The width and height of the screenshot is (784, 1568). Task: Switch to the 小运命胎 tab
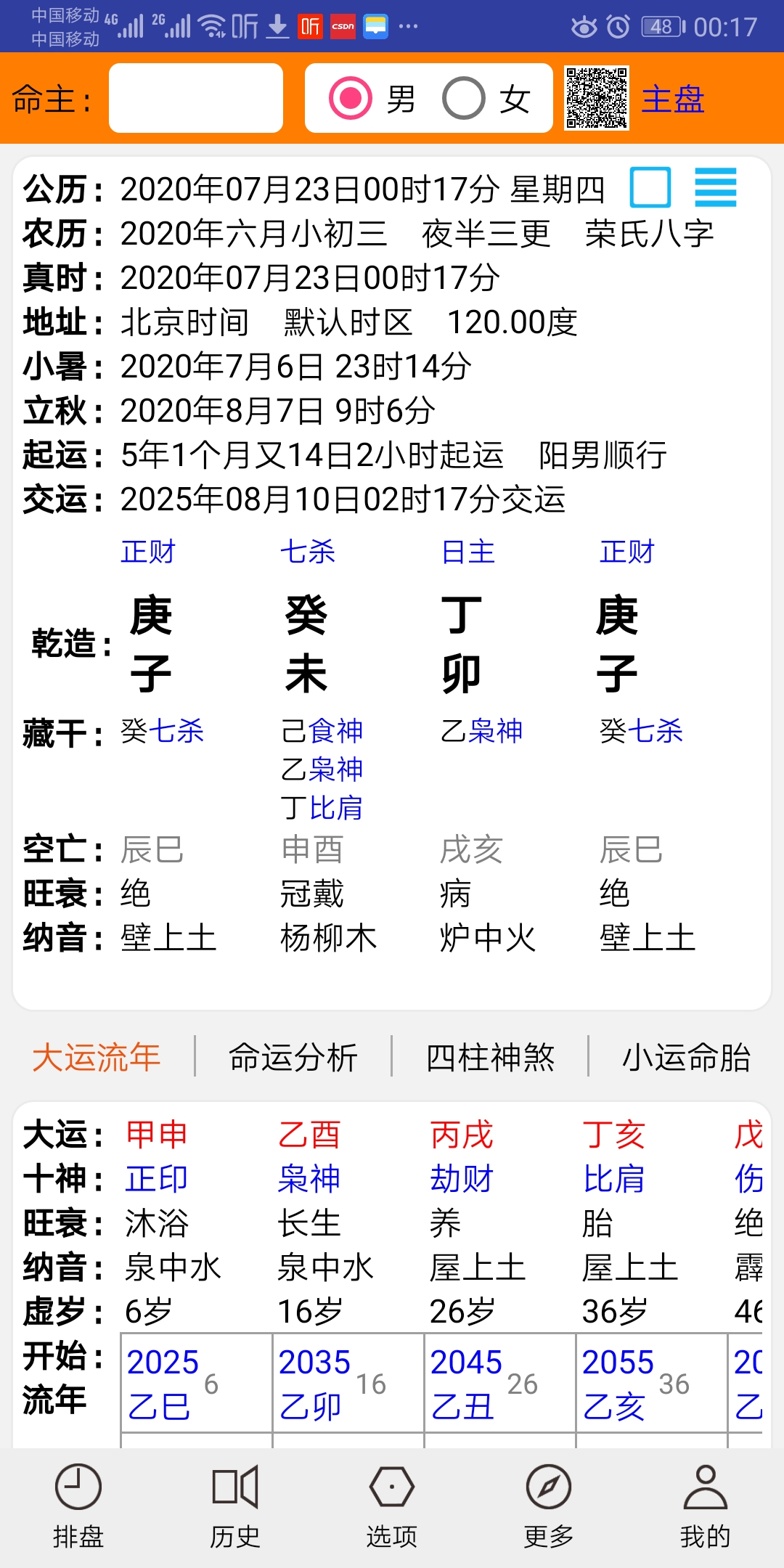[686, 1057]
